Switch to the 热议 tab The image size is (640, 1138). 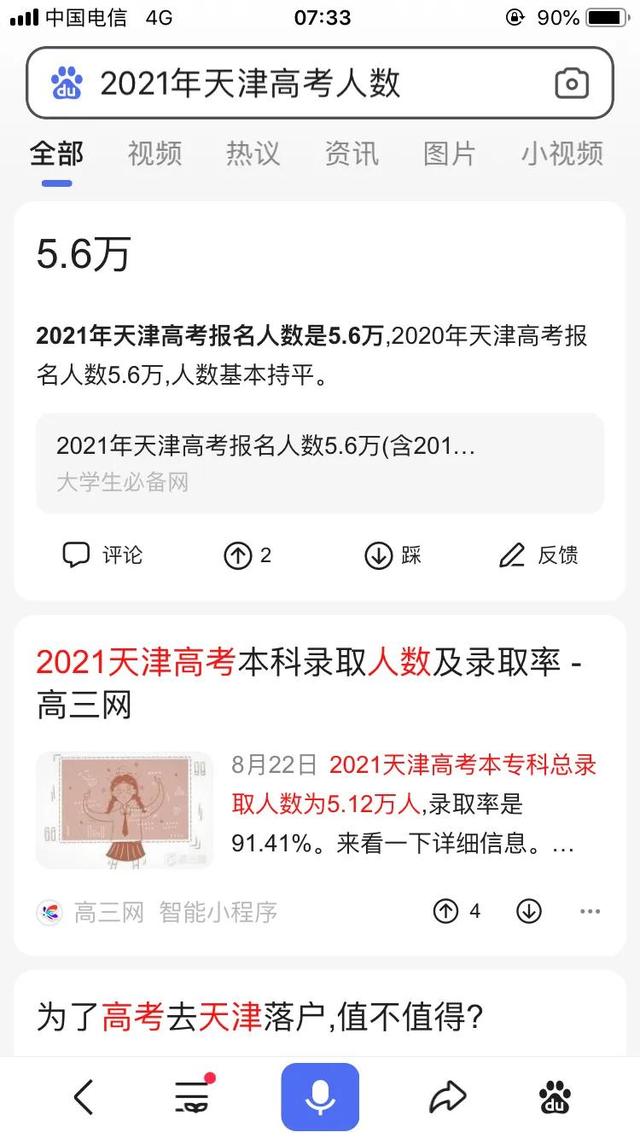253,153
